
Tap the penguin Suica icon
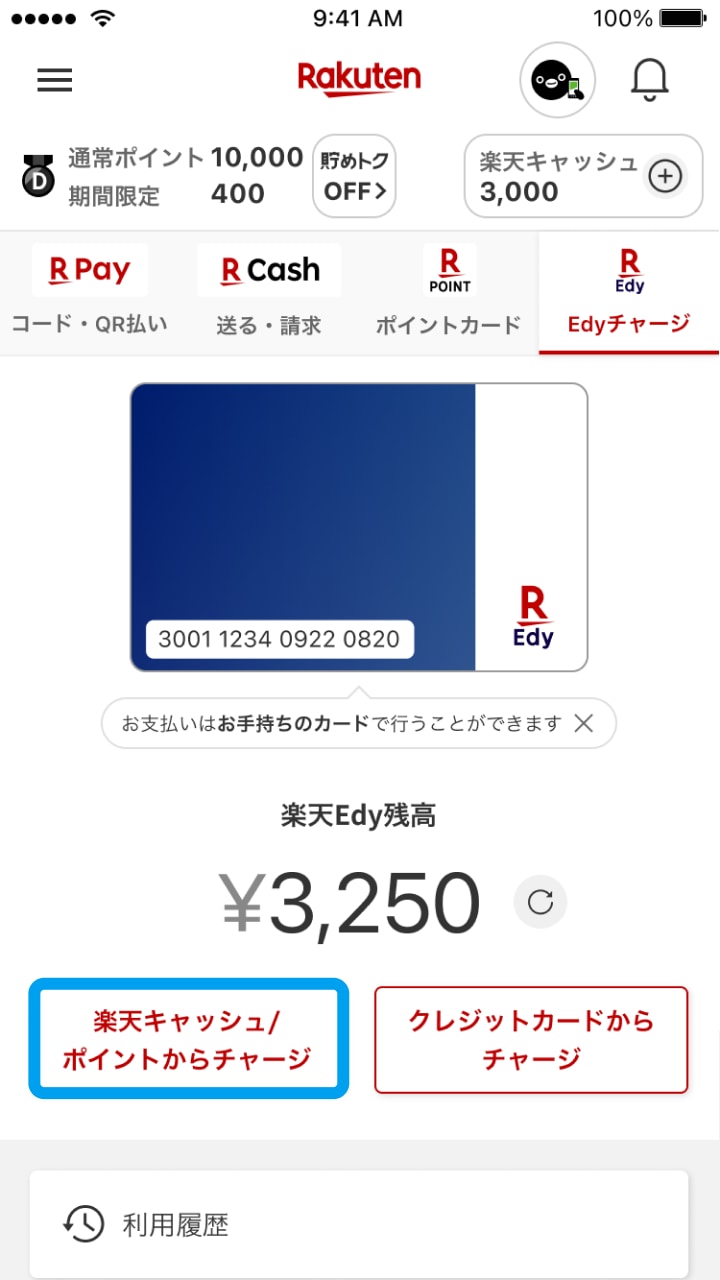[557, 80]
